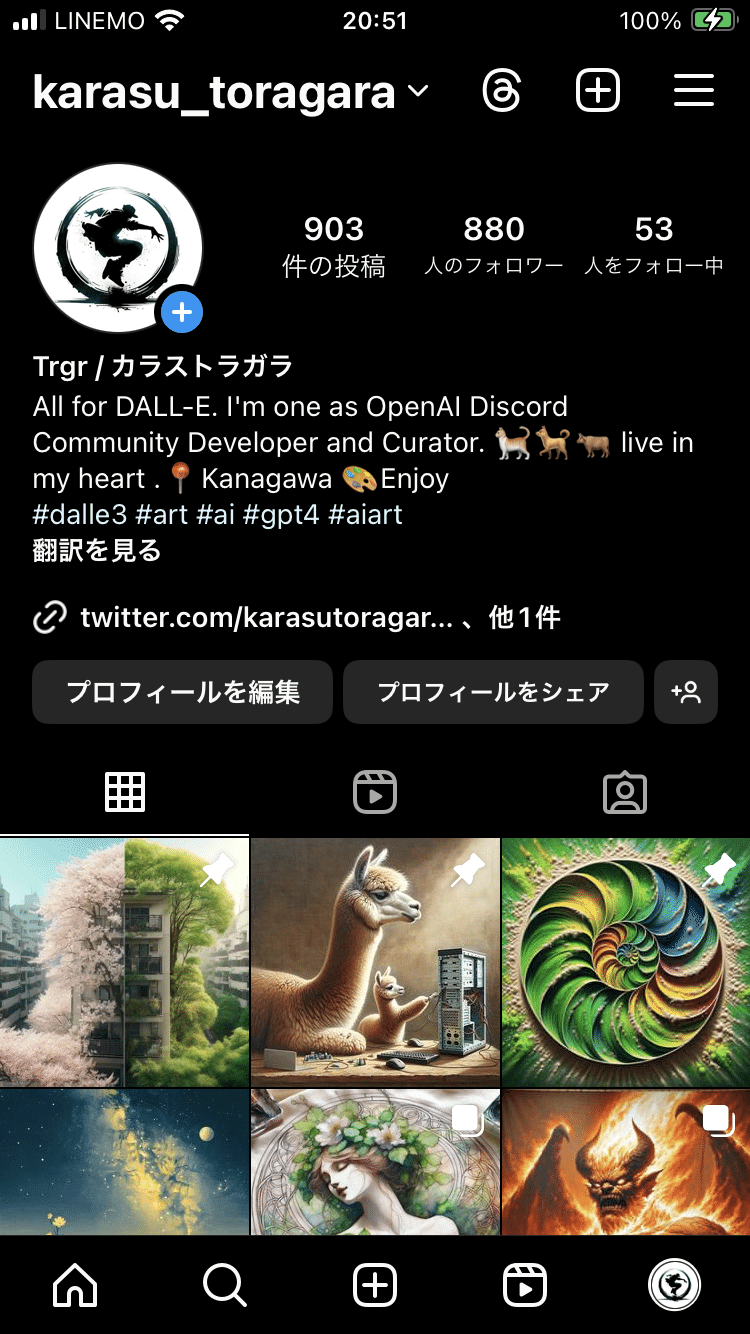
Task: Open the Search tab in bottom bar
Action: click(x=225, y=1285)
